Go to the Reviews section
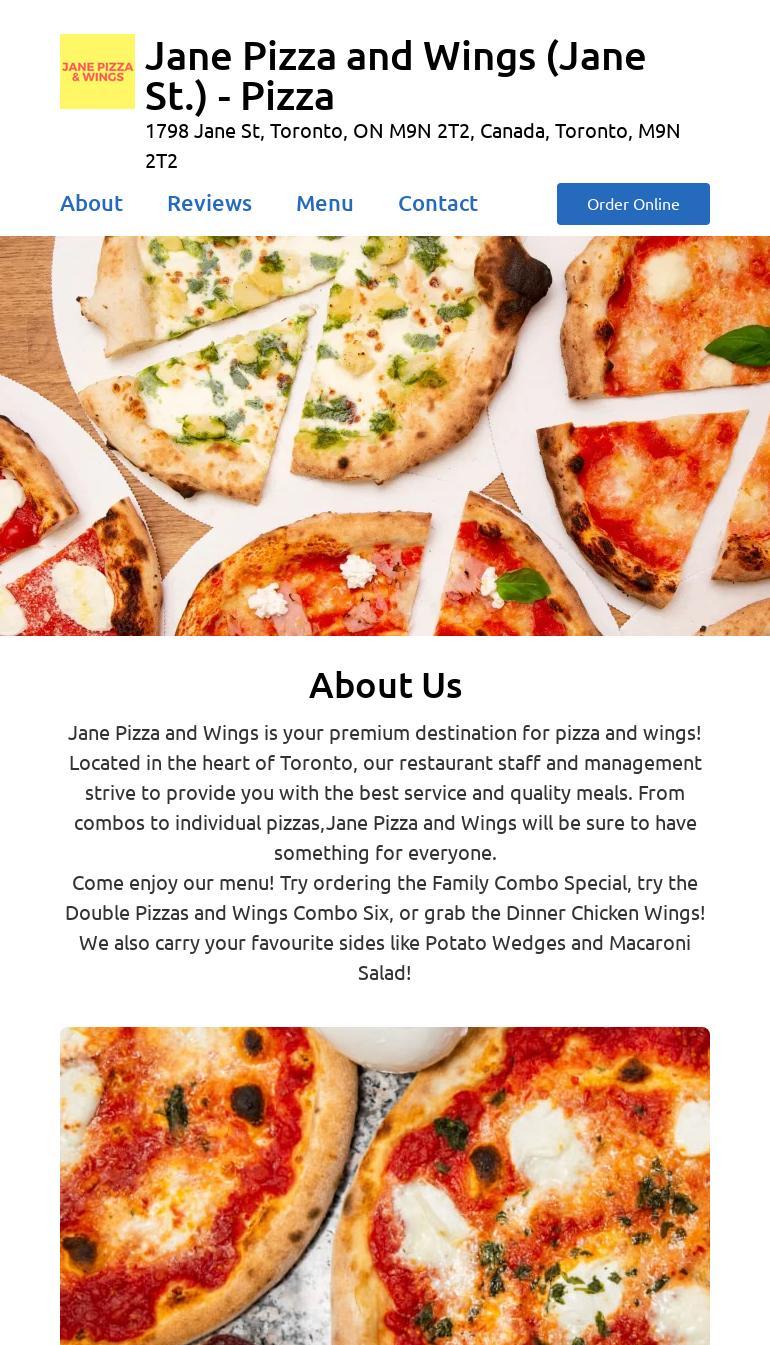 click(209, 203)
